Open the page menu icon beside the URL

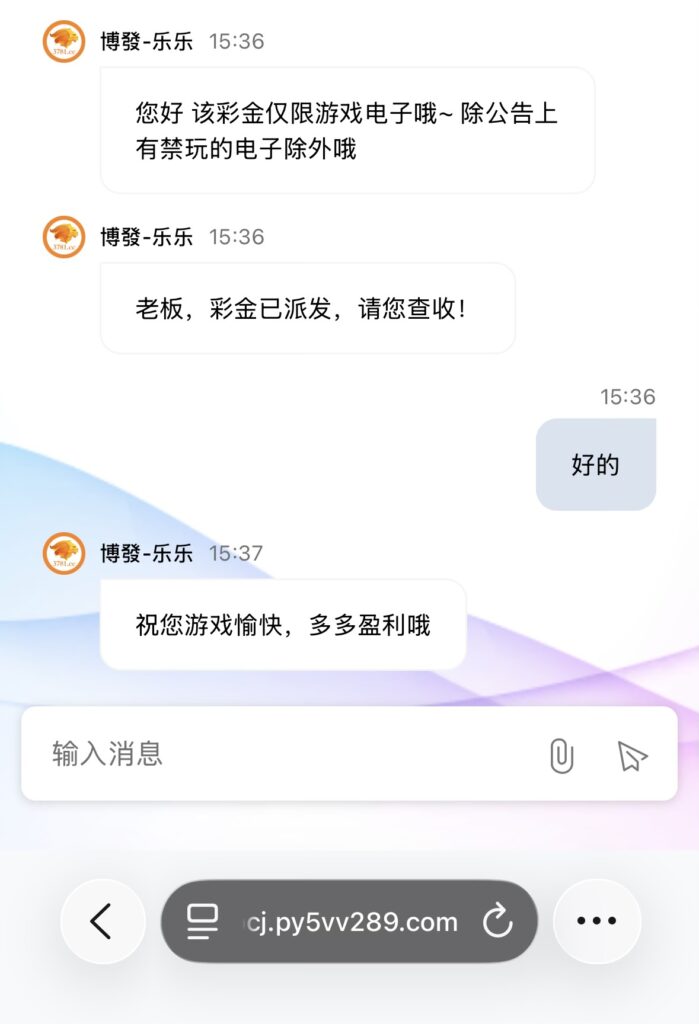(x=203, y=922)
